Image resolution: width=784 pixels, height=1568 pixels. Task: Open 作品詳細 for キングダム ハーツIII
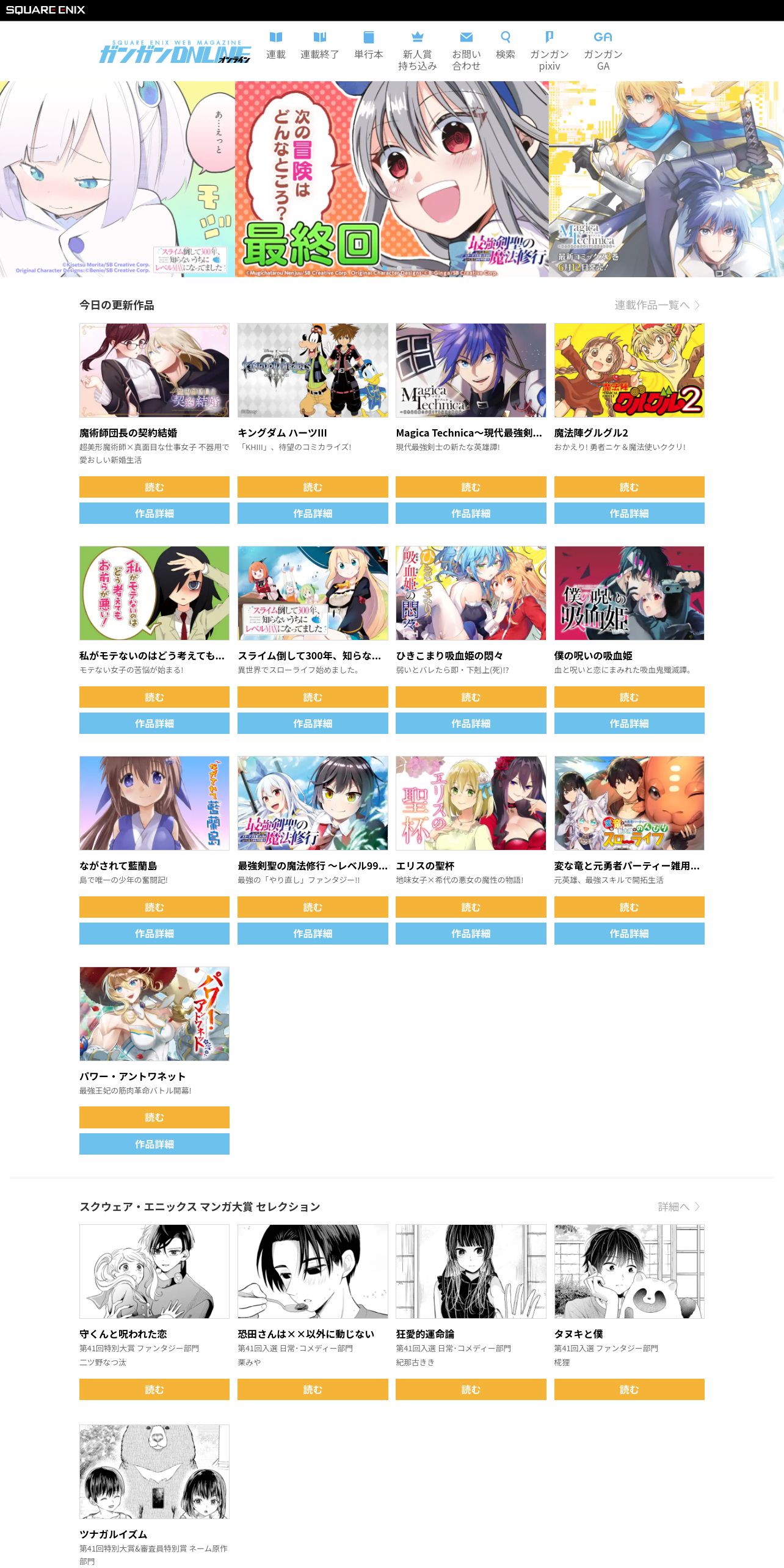click(x=313, y=514)
